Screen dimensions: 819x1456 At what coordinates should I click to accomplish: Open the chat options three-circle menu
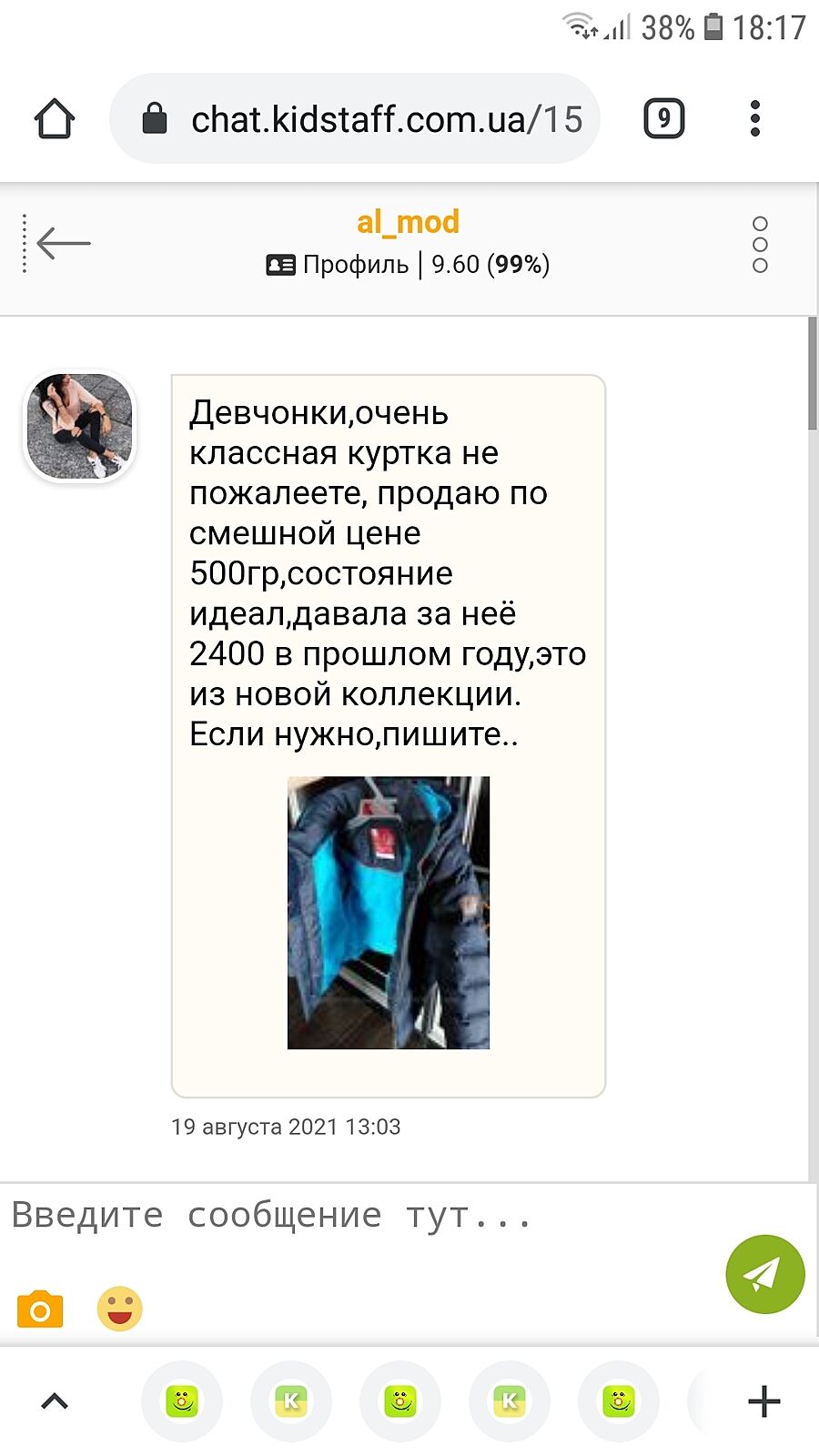[760, 245]
